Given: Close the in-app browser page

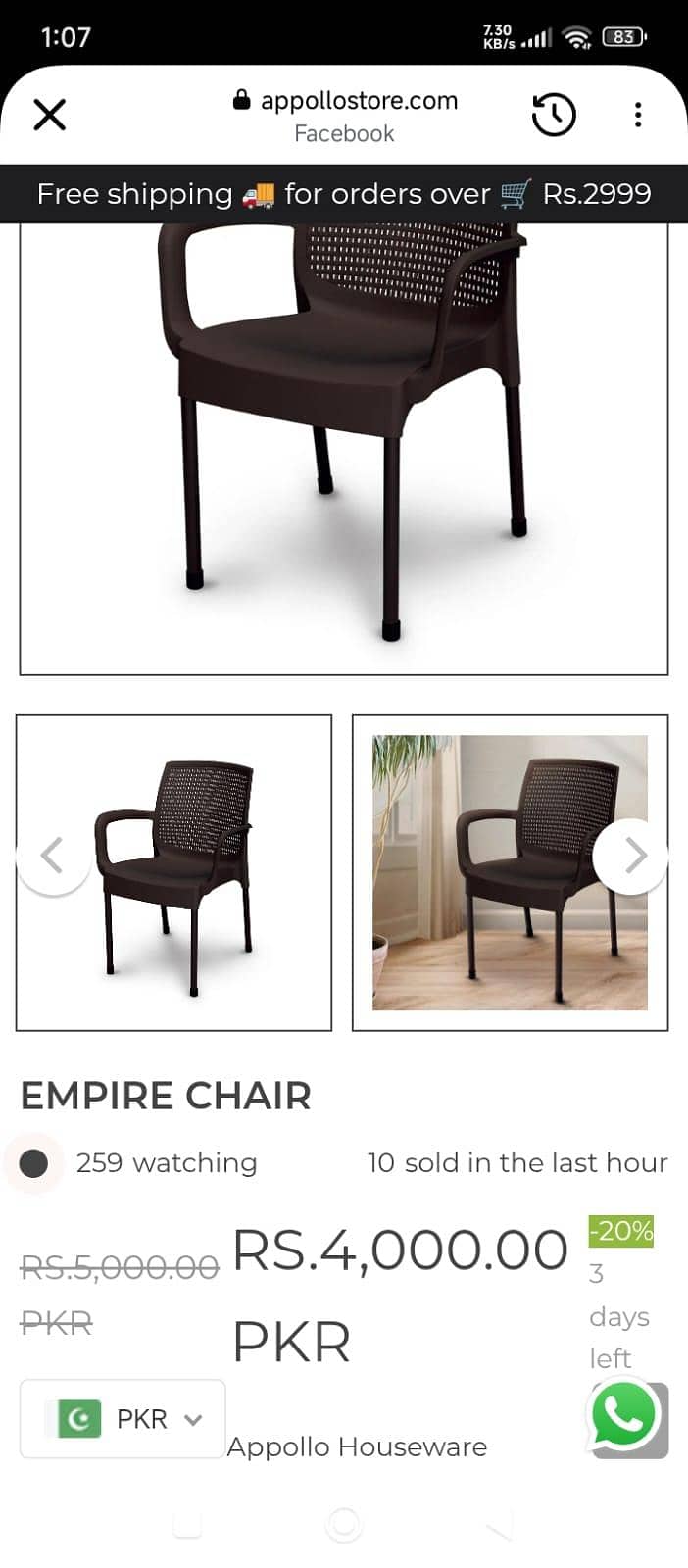Looking at the screenshot, I should coord(49,116).
